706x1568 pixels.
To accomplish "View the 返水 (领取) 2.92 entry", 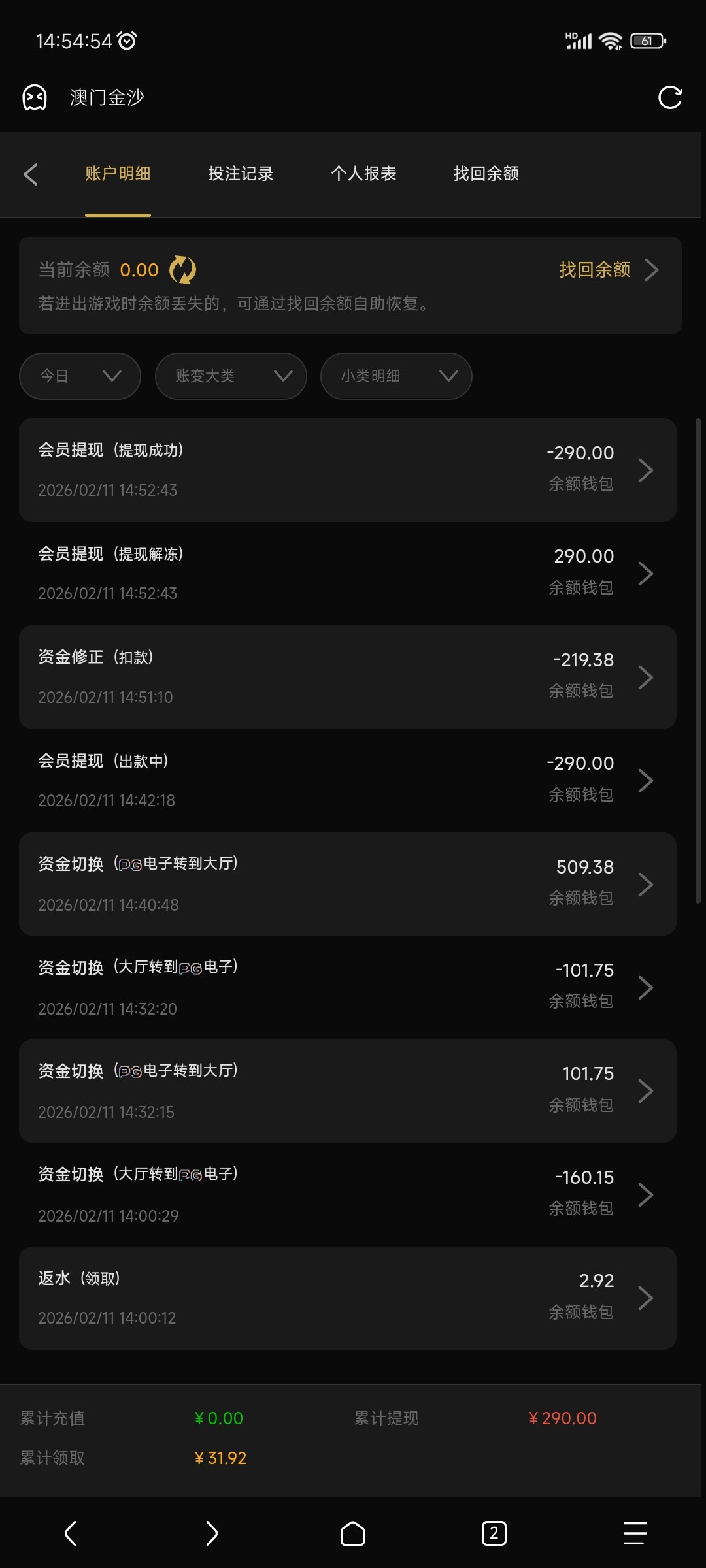I will 347,1298.
